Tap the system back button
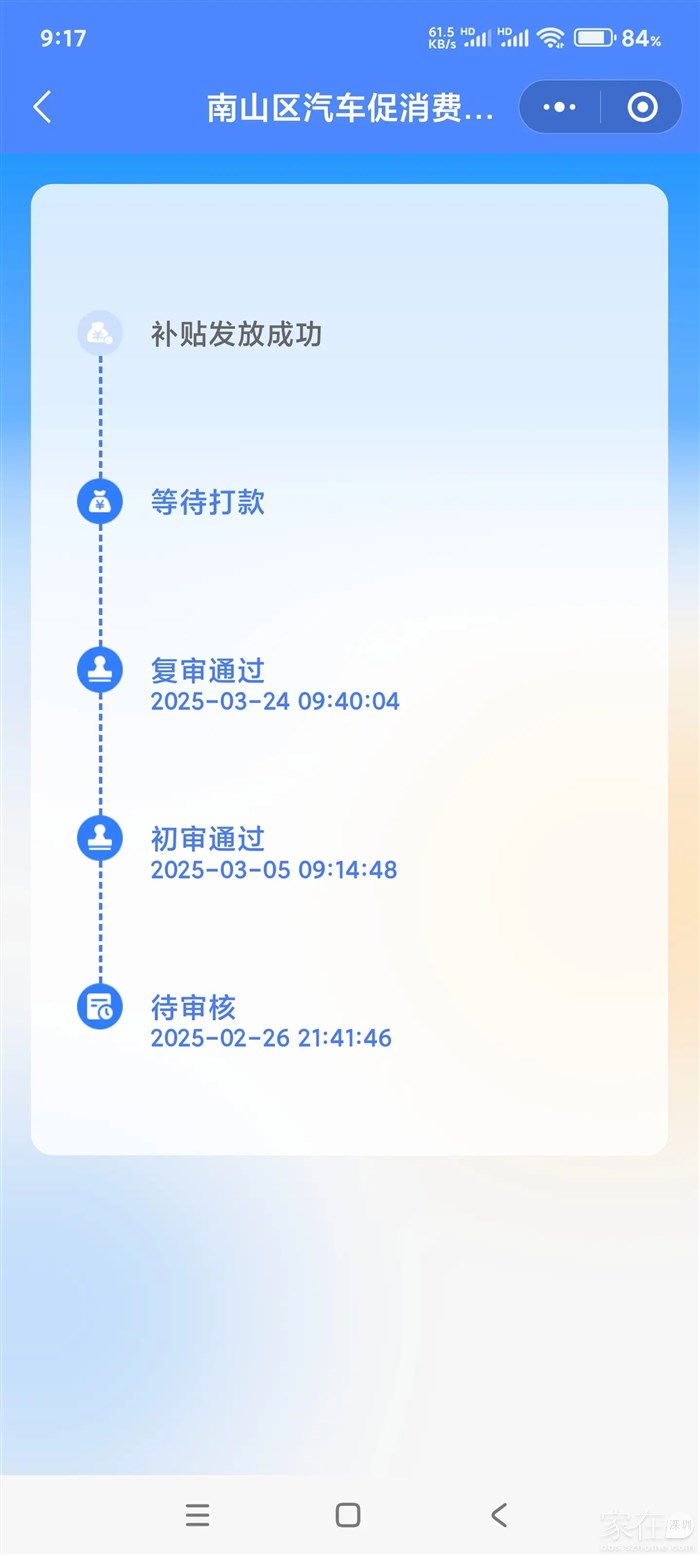Viewport: 700px width, 1555px height. (499, 1515)
